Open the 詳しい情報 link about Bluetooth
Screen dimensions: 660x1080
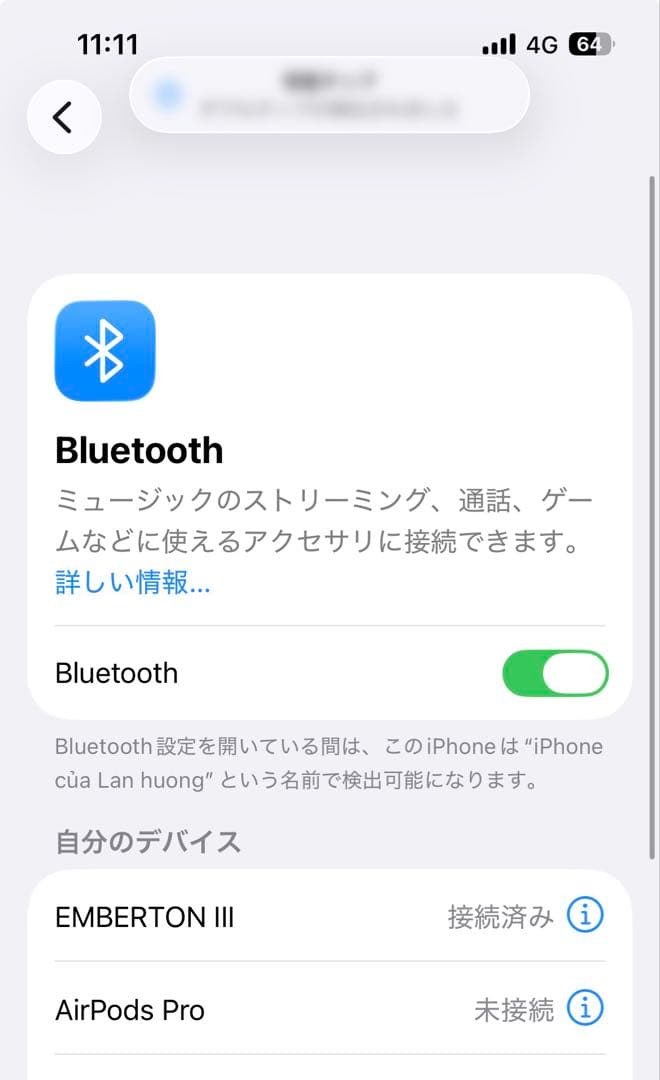[x=132, y=584]
